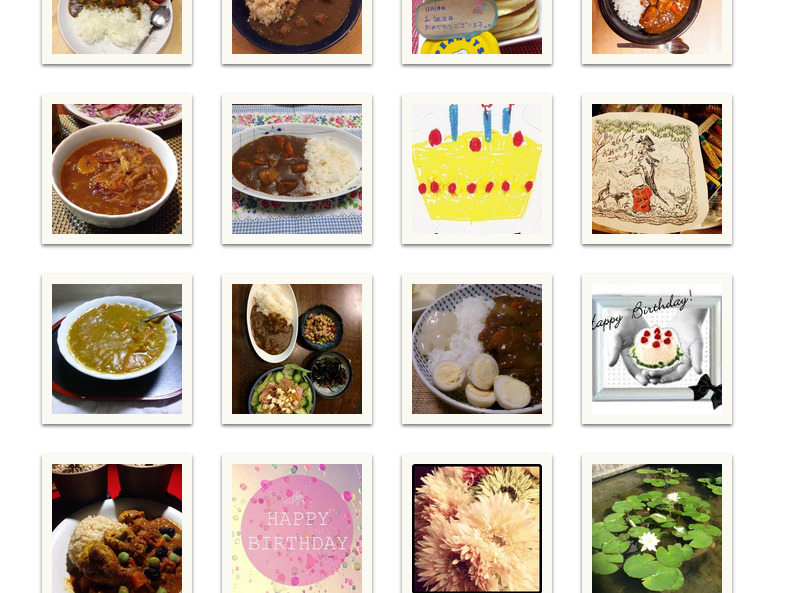The width and height of the screenshot is (790, 593).
Task: Open the pink HAPPY BIRTHDAY circle image
Action: tap(297, 528)
